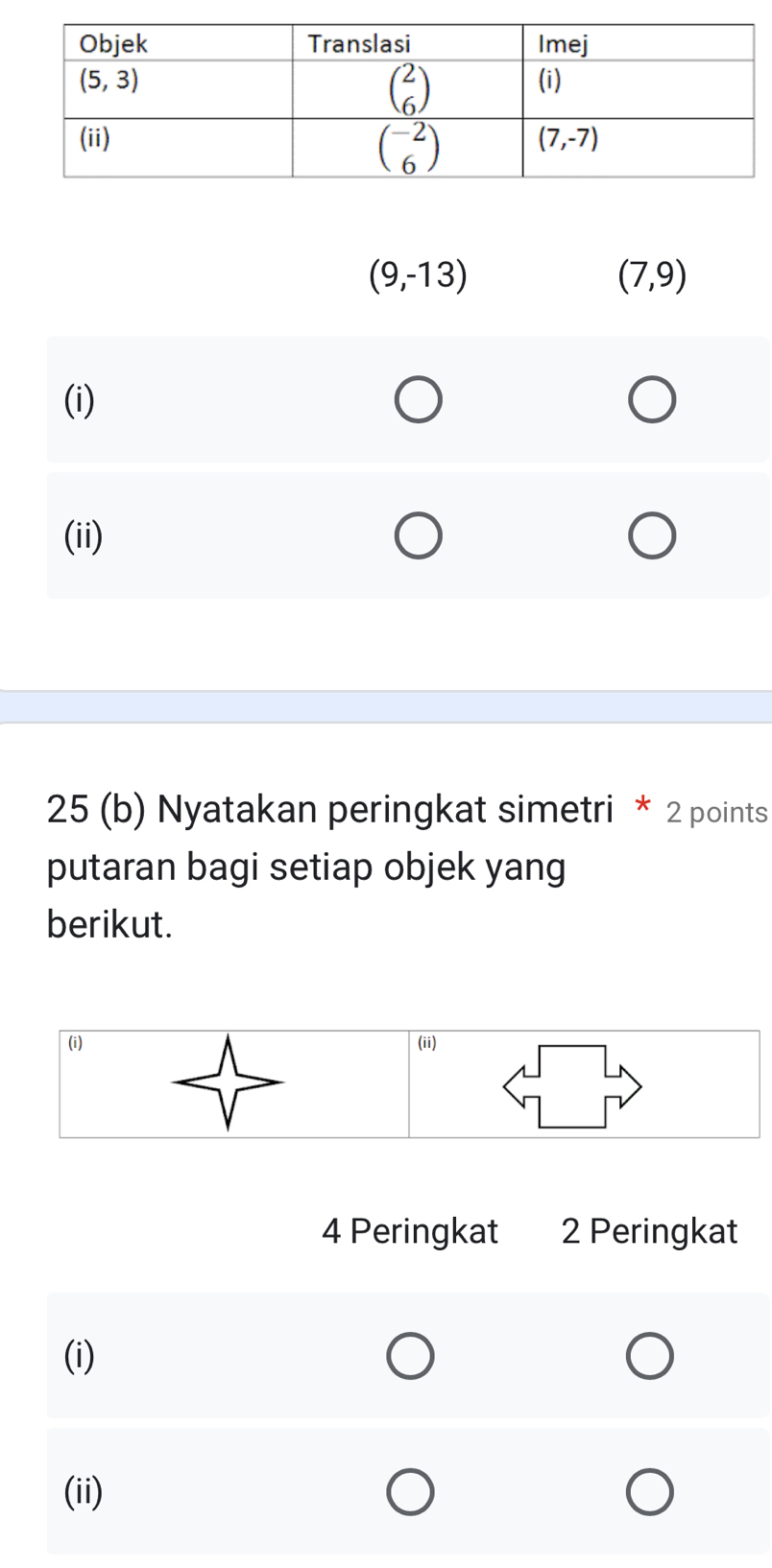Select (9,-13) for translation row (i)
The height and width of the screenshot is (1568, 772).
[418, 400]
